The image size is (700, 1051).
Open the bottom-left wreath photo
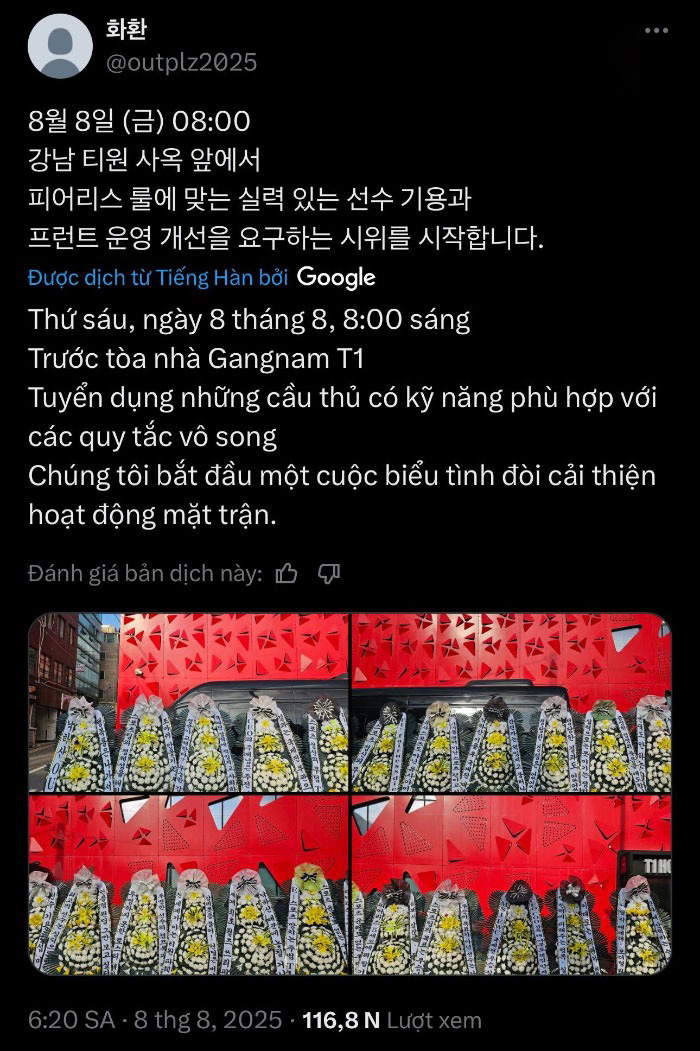[x=188, y=884]
